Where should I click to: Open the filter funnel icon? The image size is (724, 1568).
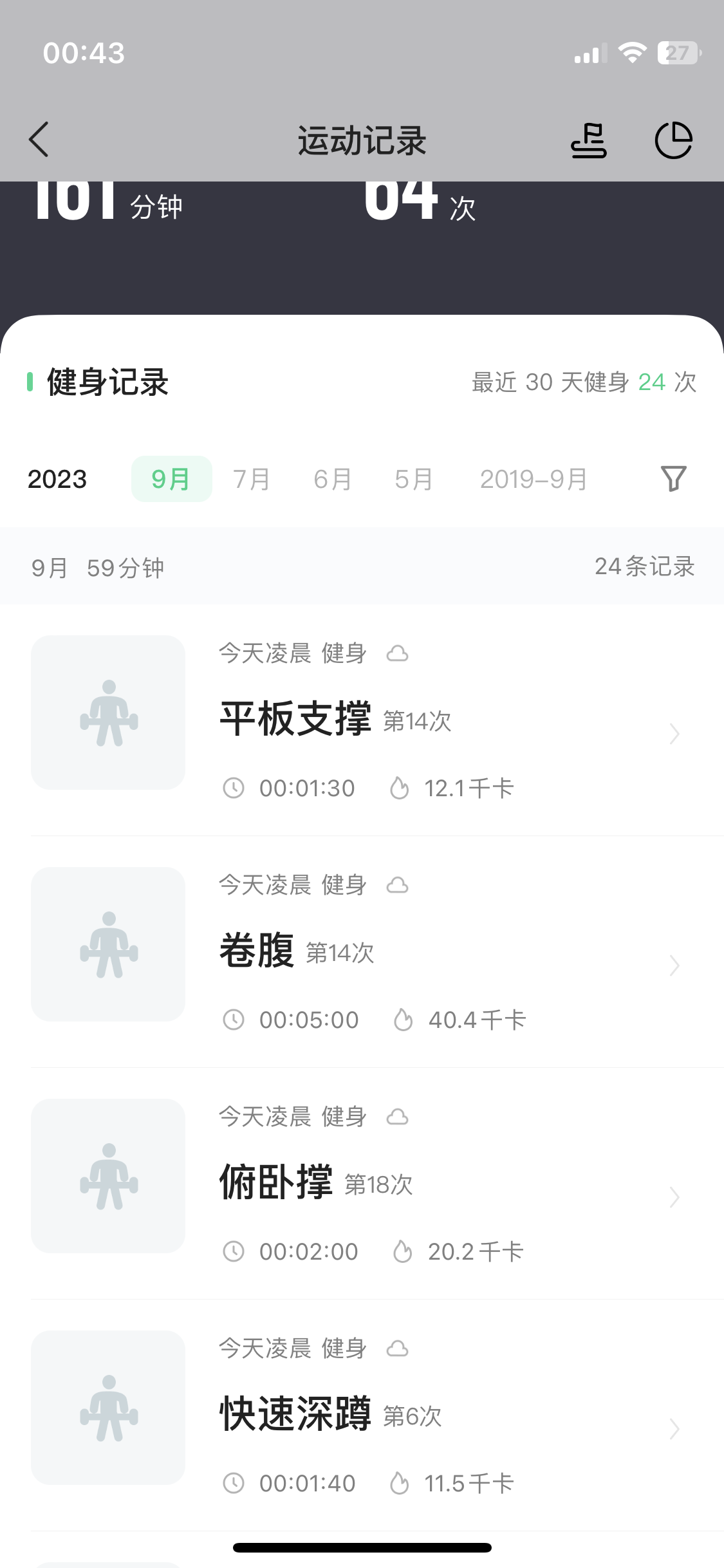coord(673,479)
